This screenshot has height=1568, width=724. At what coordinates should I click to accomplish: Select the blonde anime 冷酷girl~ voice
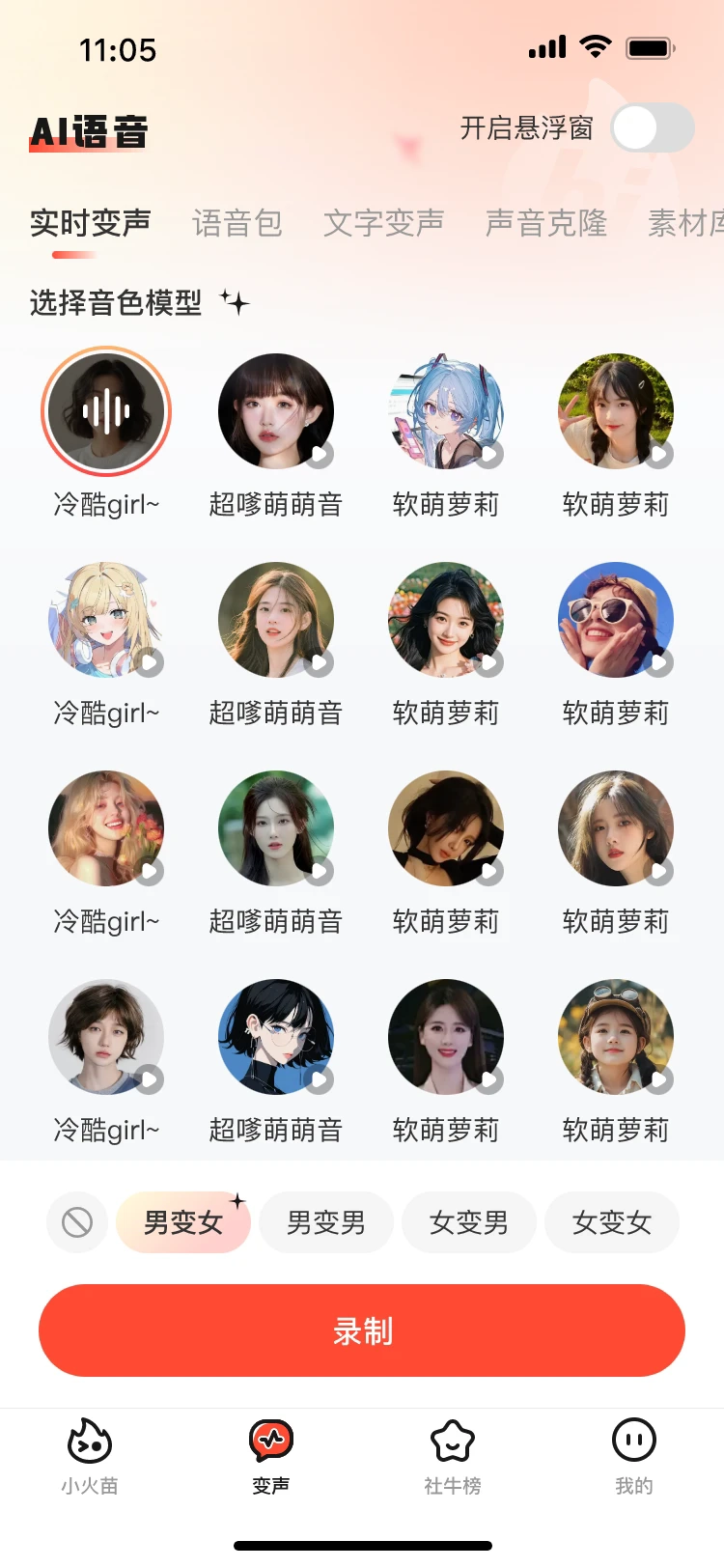pos(106,620)
